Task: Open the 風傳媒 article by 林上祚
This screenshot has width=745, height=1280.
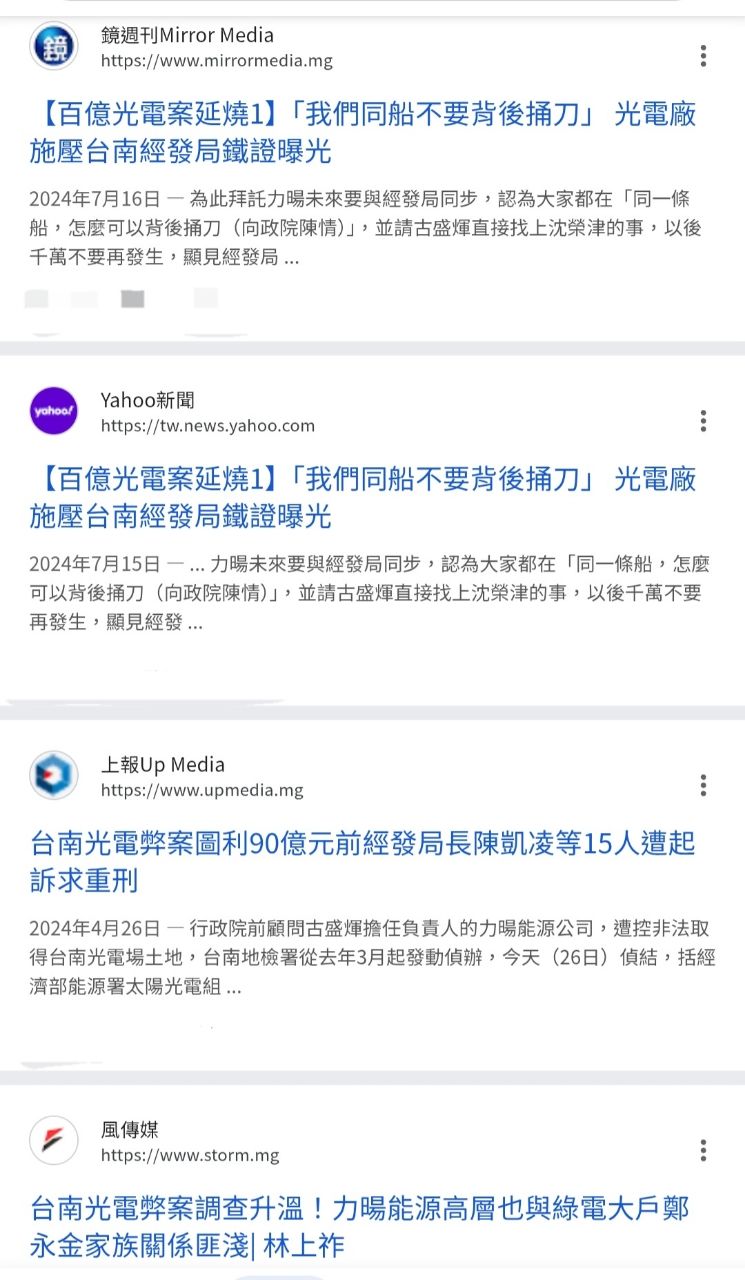Action: pos(360,1226)
